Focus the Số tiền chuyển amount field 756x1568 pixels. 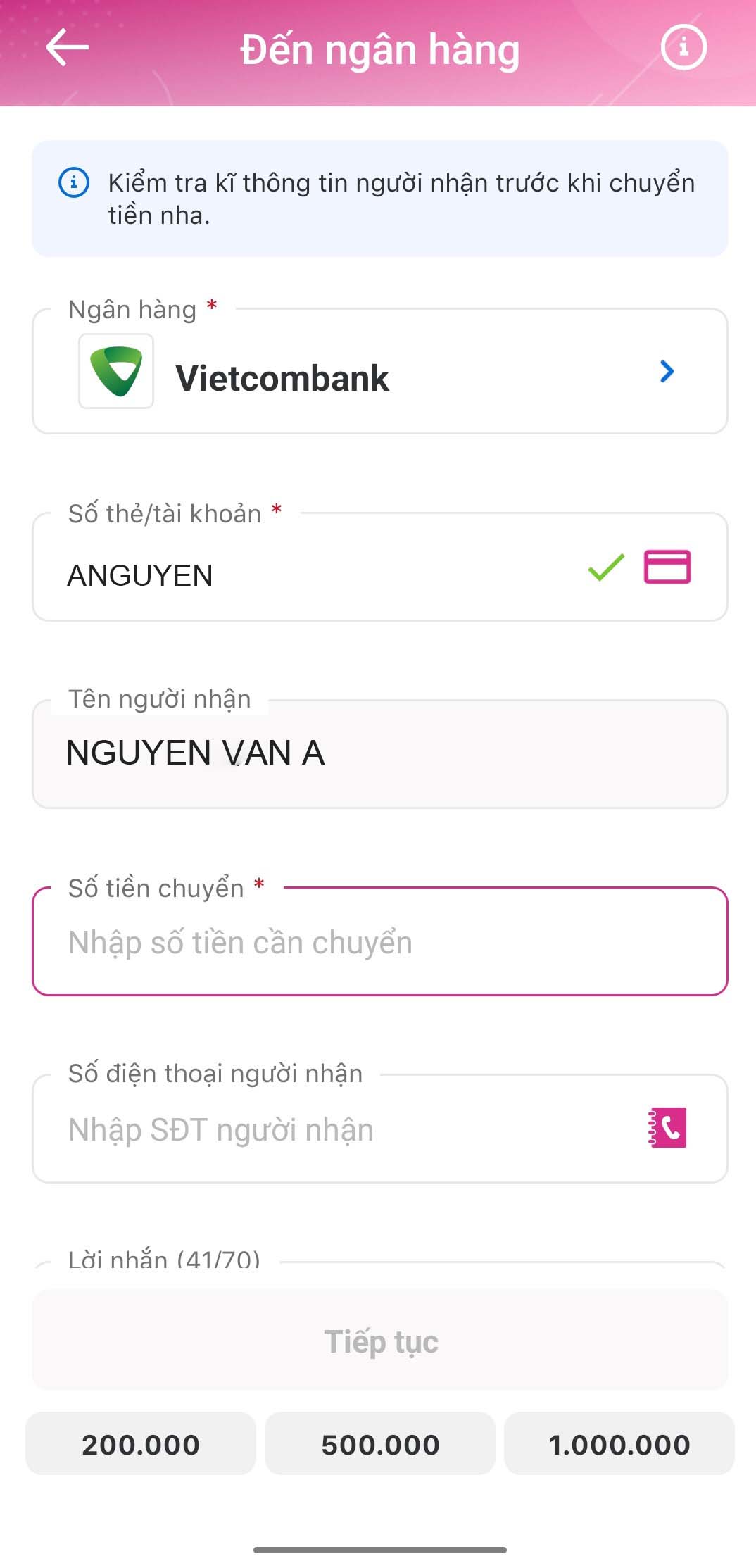coord(380,942)
